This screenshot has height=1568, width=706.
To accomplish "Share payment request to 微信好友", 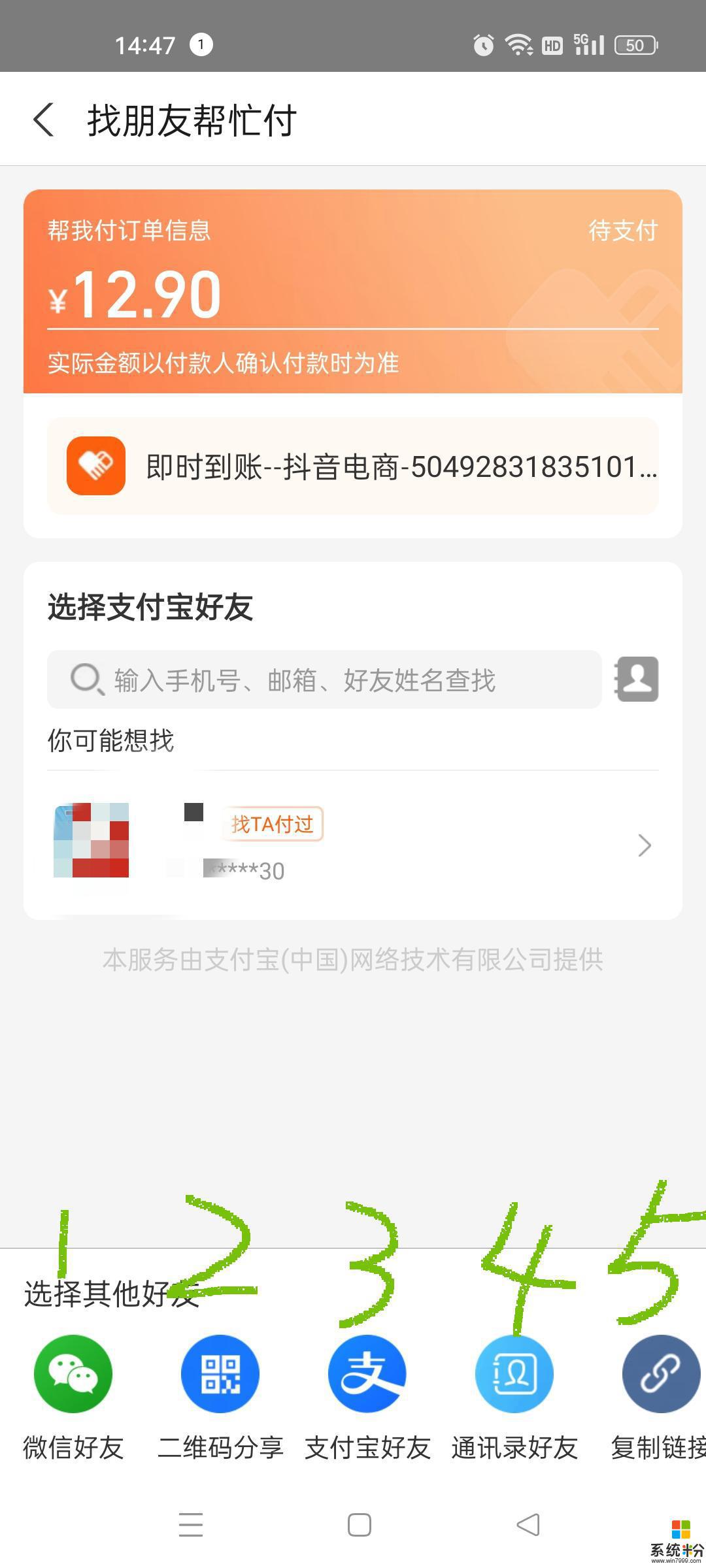I will pos(73,1375).
